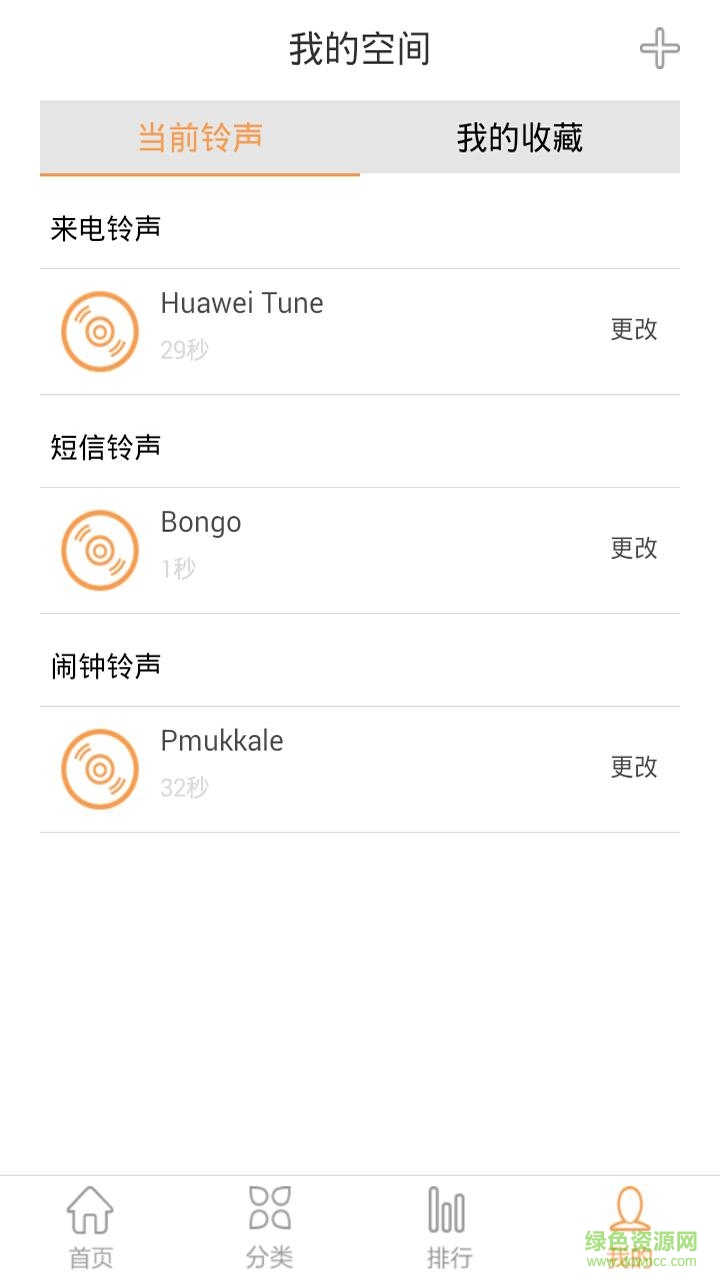Tap the 我的空间 title at top
The width and height of the screenshot is (720, 1280).
pos(360,47)
